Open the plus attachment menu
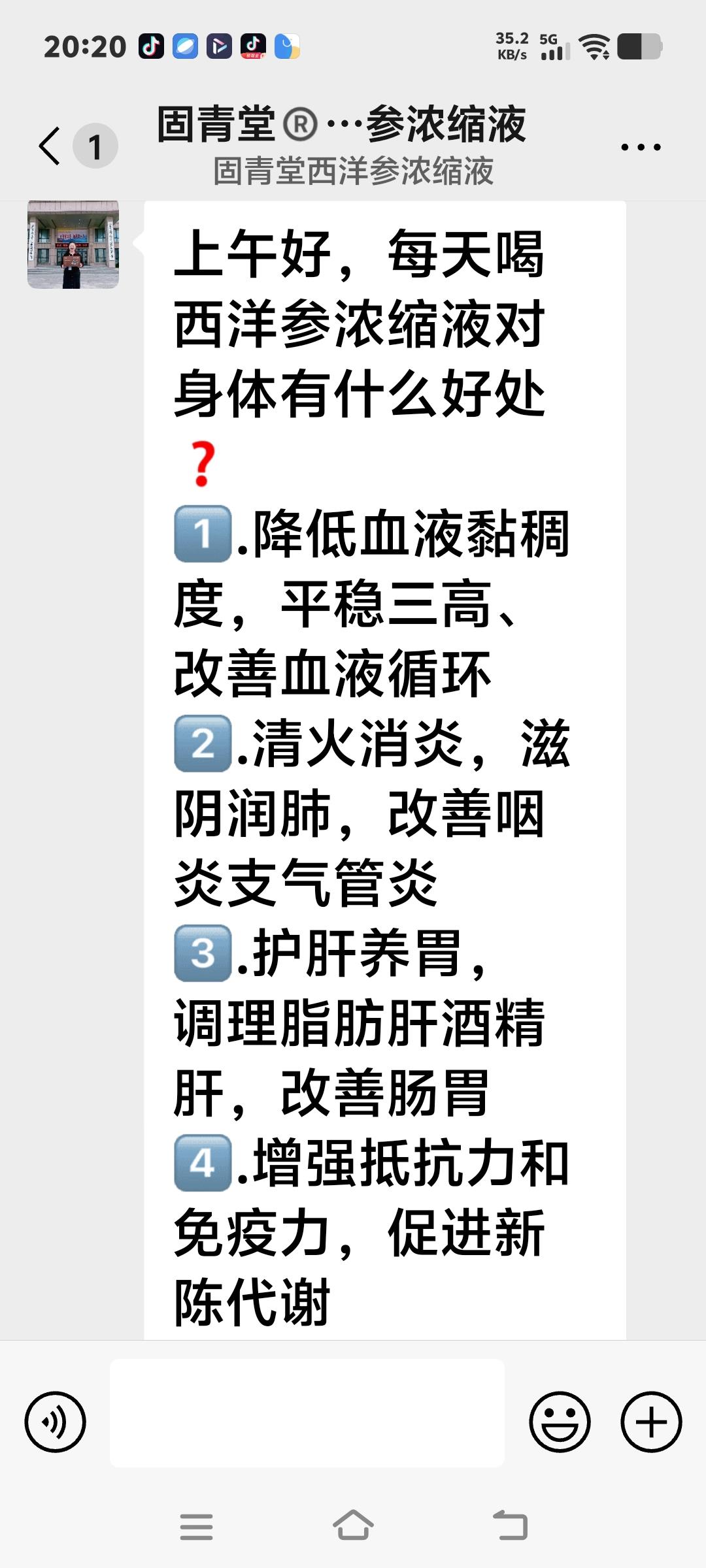The height and width of the screenshot is (1568, 706). point(651,1422)
